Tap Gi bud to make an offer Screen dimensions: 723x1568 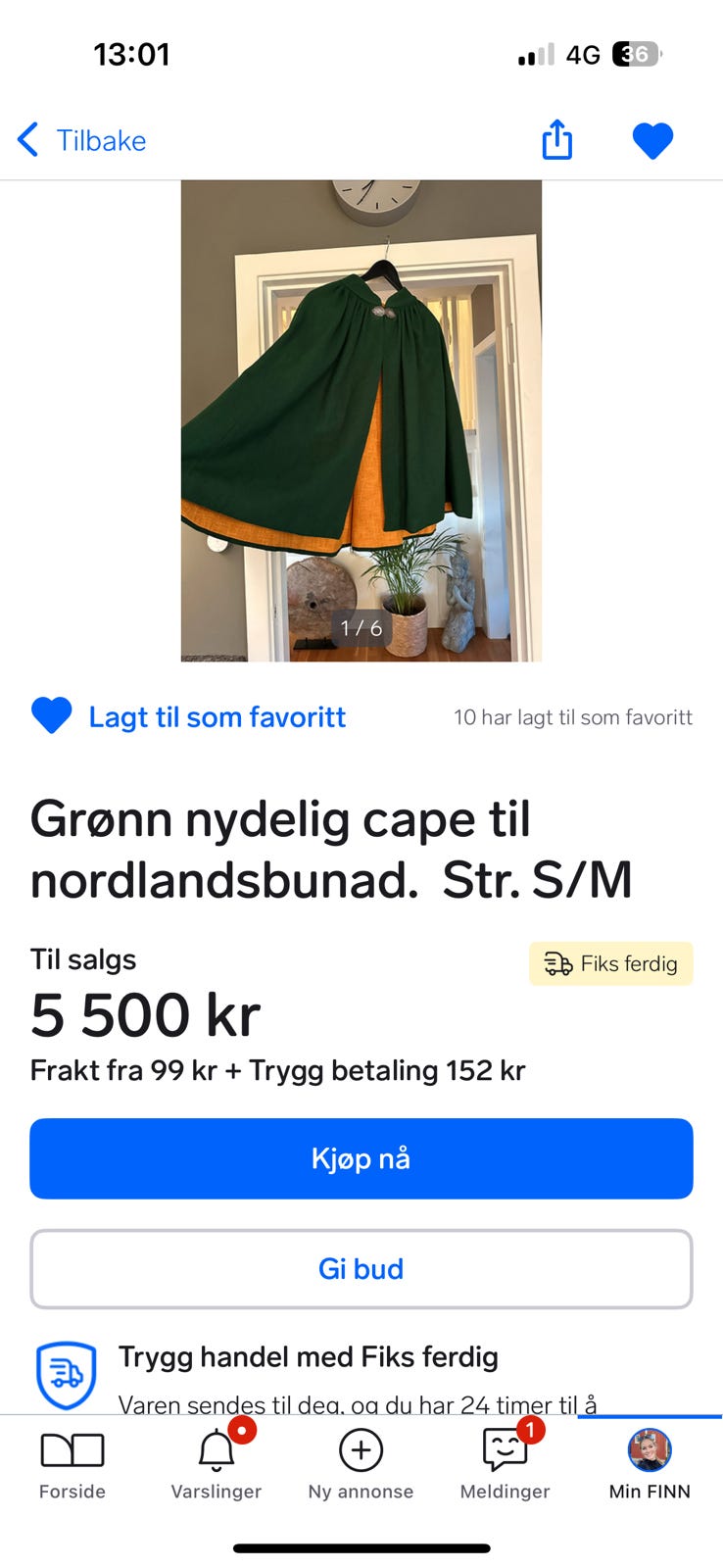(361, 1268)
